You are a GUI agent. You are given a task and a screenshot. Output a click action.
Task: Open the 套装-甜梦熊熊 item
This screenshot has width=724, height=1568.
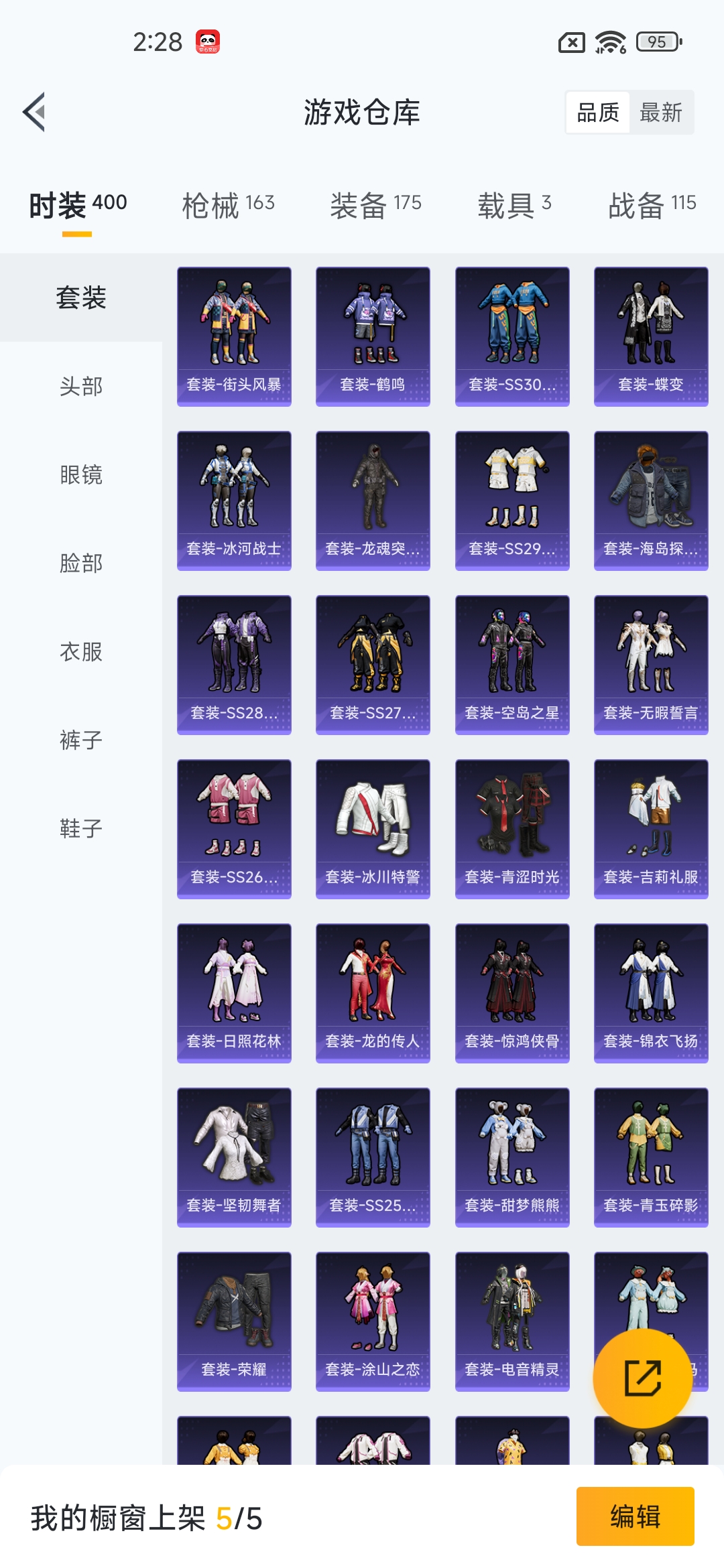pyautogui.click(x=512, y=1157)
